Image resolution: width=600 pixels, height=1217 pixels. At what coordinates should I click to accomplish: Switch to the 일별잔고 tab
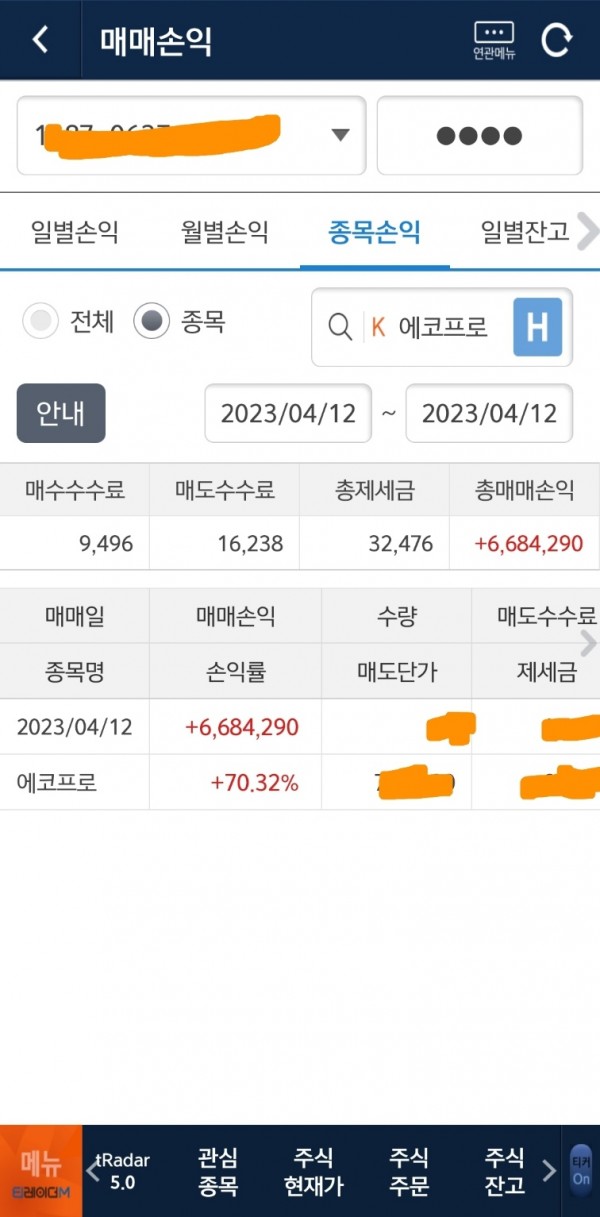tap(524, 233)
